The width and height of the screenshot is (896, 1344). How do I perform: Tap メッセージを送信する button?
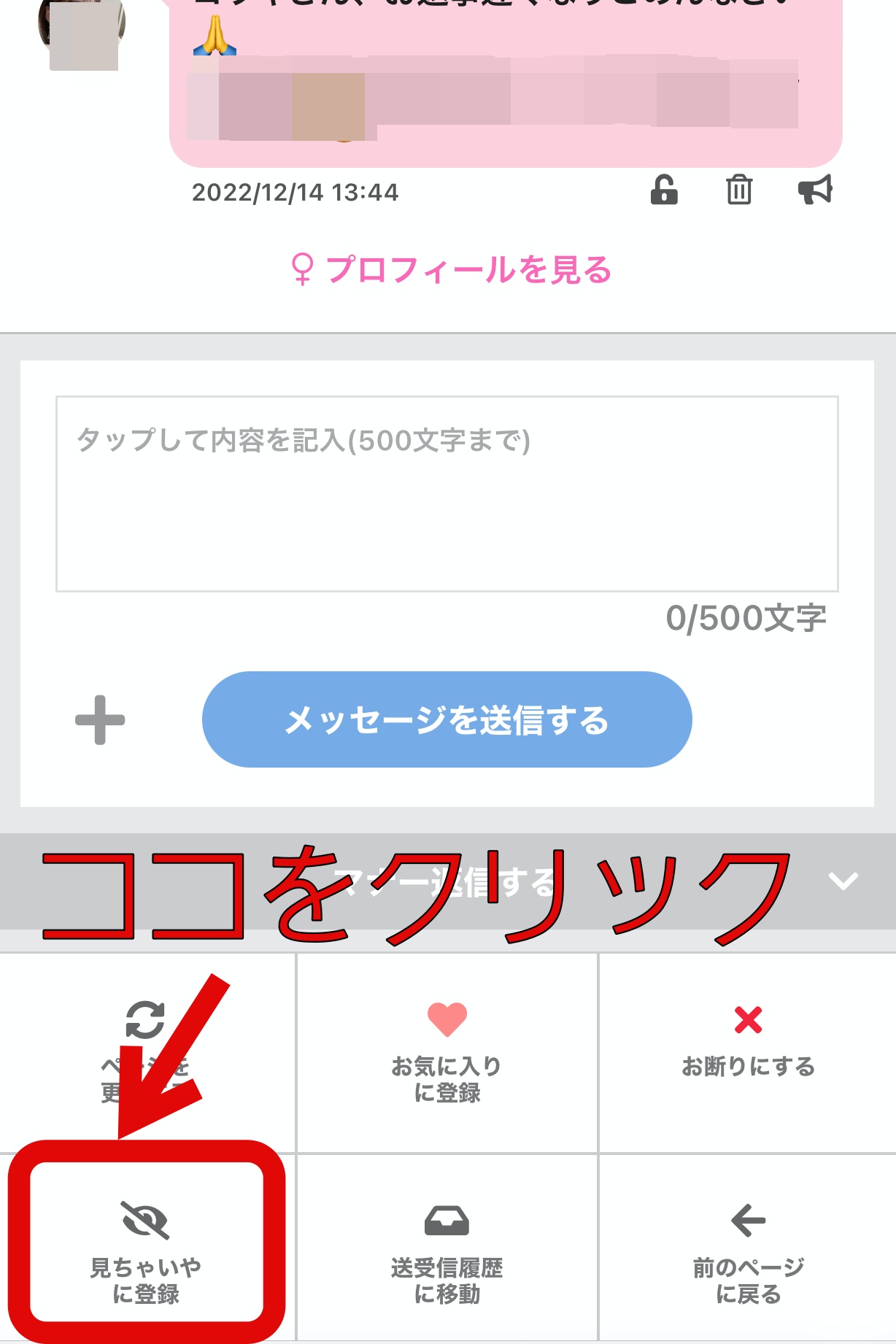coord(447,719)
